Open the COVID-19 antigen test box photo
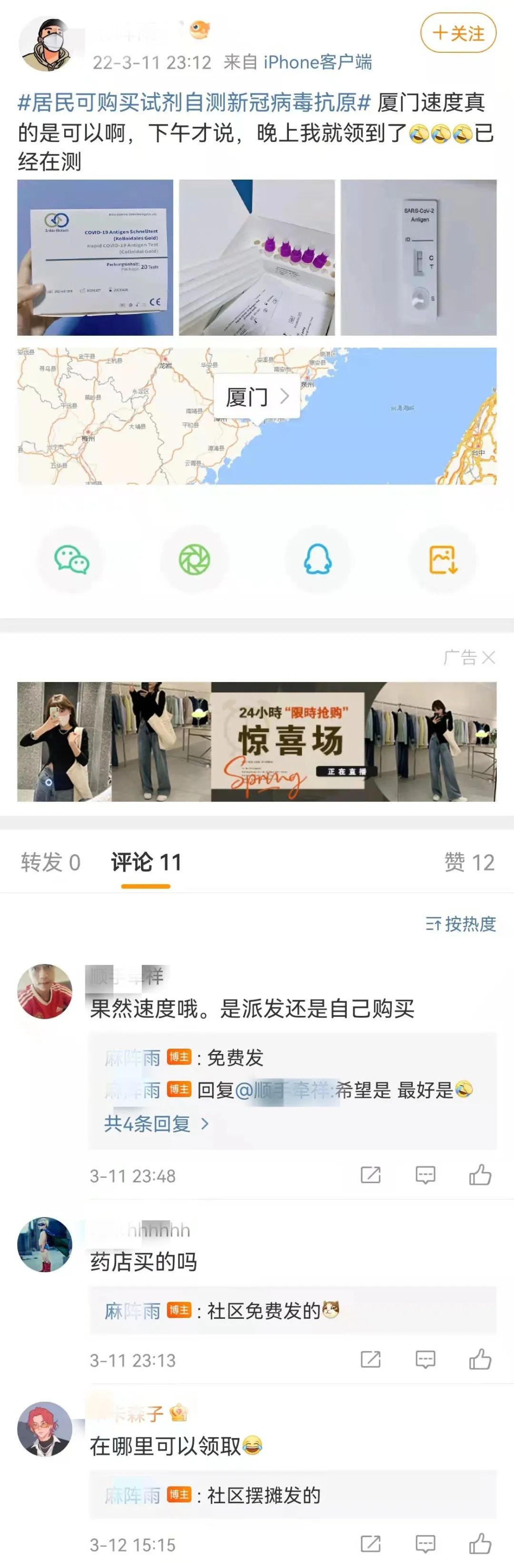This screenshot has width=514, height=1568. click(x=95, y=258)
